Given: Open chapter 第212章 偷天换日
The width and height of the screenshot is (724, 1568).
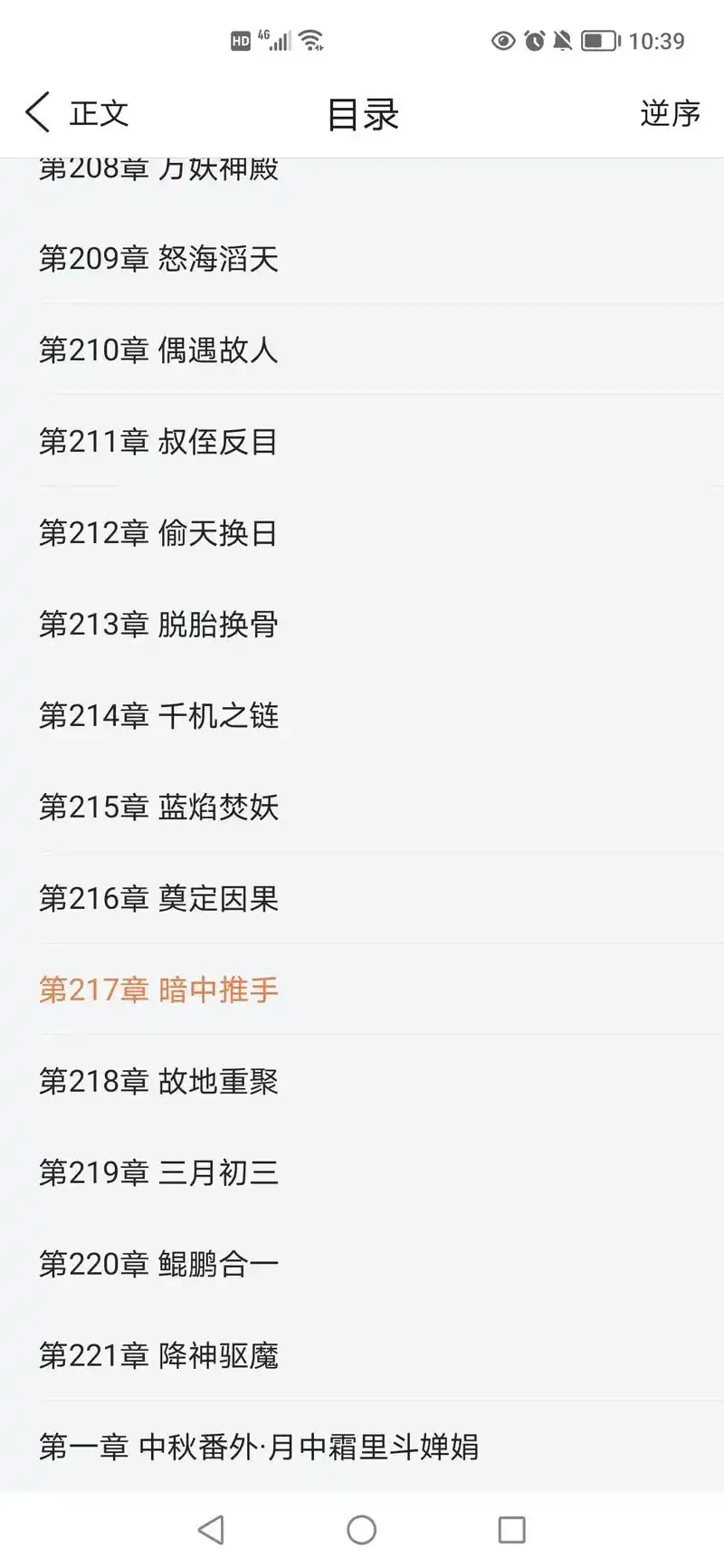Looking at the screenshot, I should pos(159,533).
